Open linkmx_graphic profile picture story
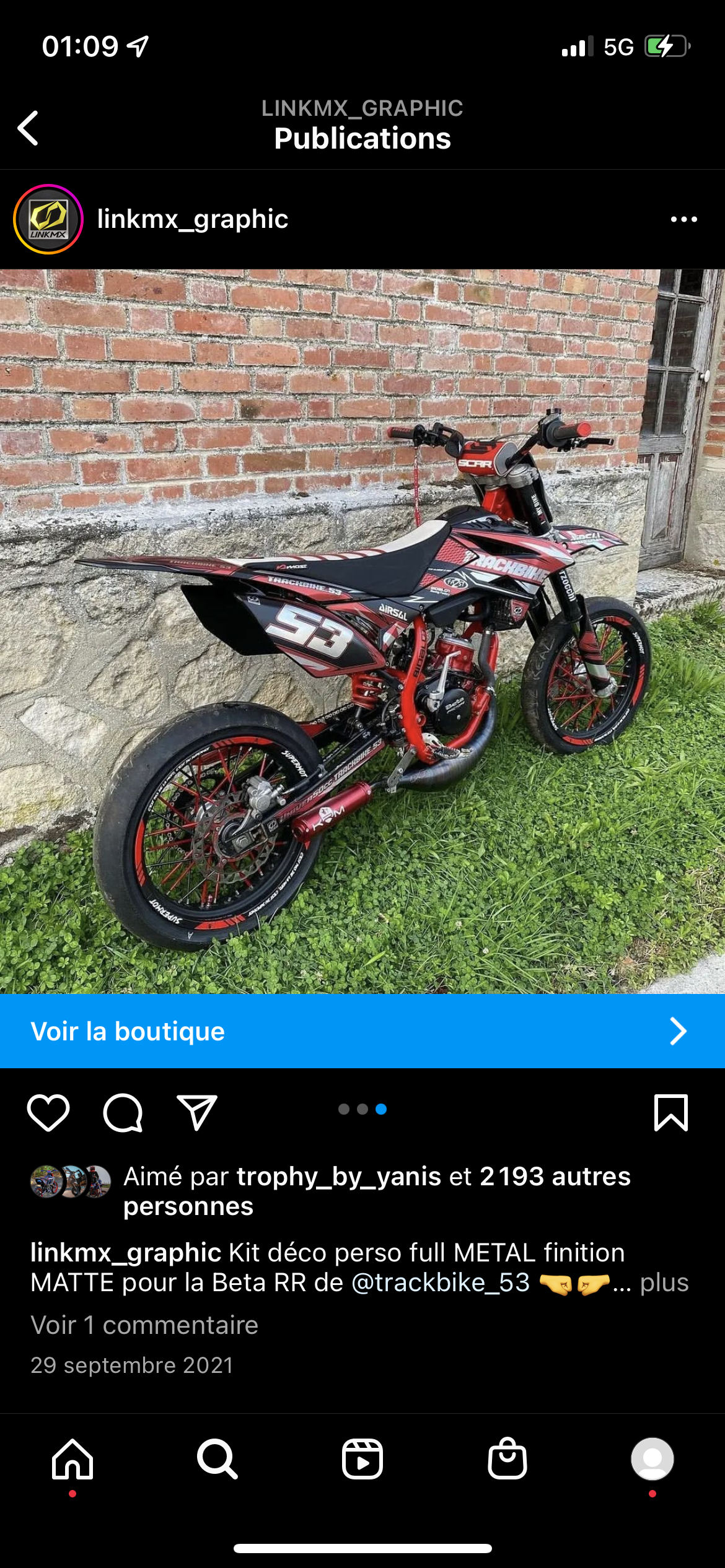This screenshot has height=1568, width=725. coord(48,219)
